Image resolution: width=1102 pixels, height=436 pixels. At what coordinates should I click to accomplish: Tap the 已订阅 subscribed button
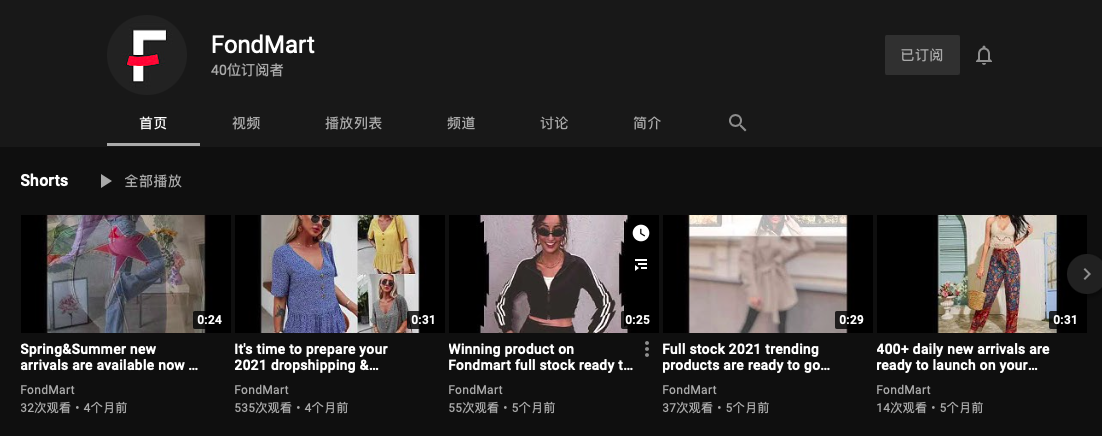coord(921,55)
